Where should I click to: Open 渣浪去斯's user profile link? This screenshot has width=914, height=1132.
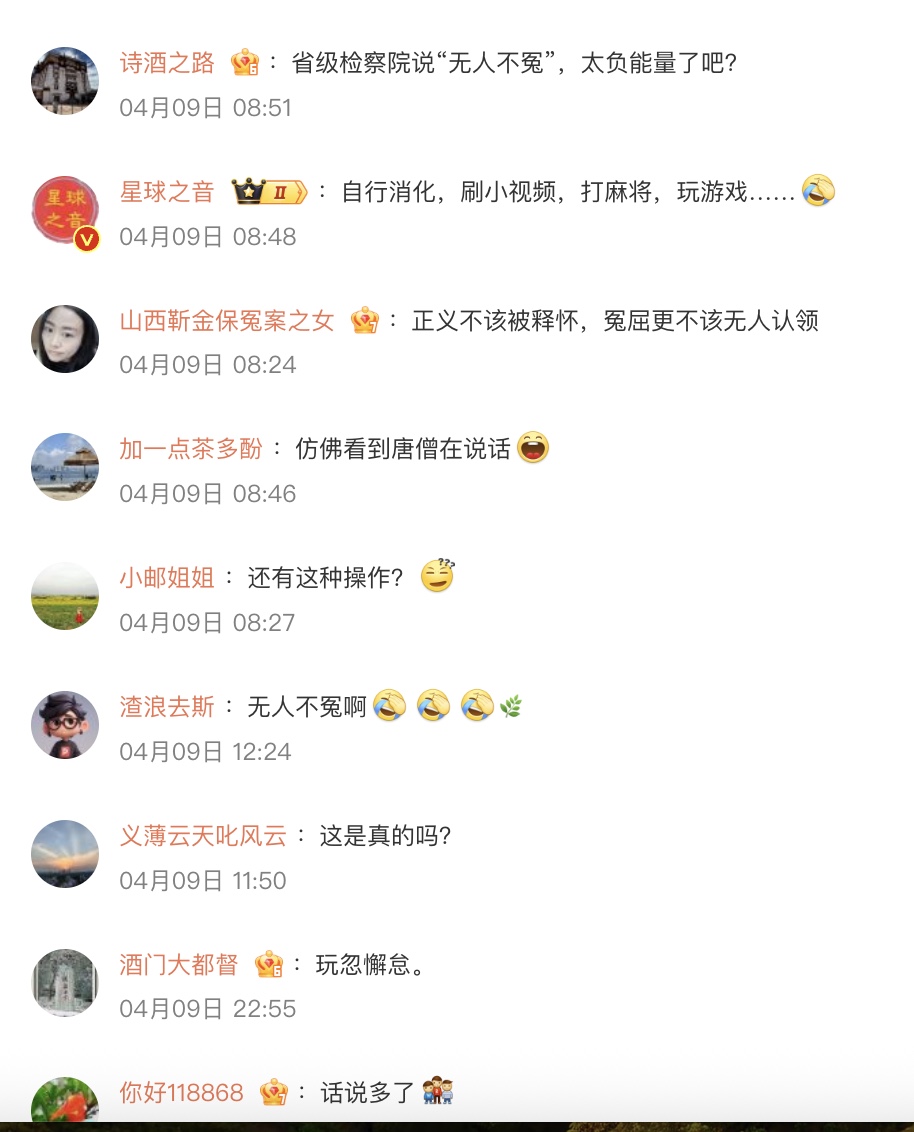click(167, 707)
